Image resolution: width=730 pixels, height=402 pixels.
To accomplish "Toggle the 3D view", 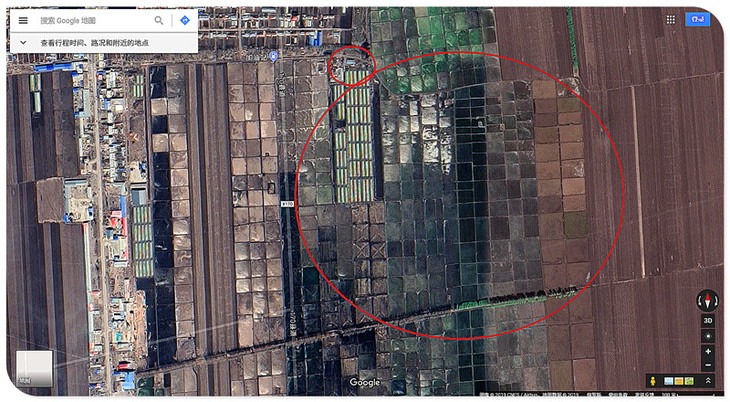I will tap(708, 321).
